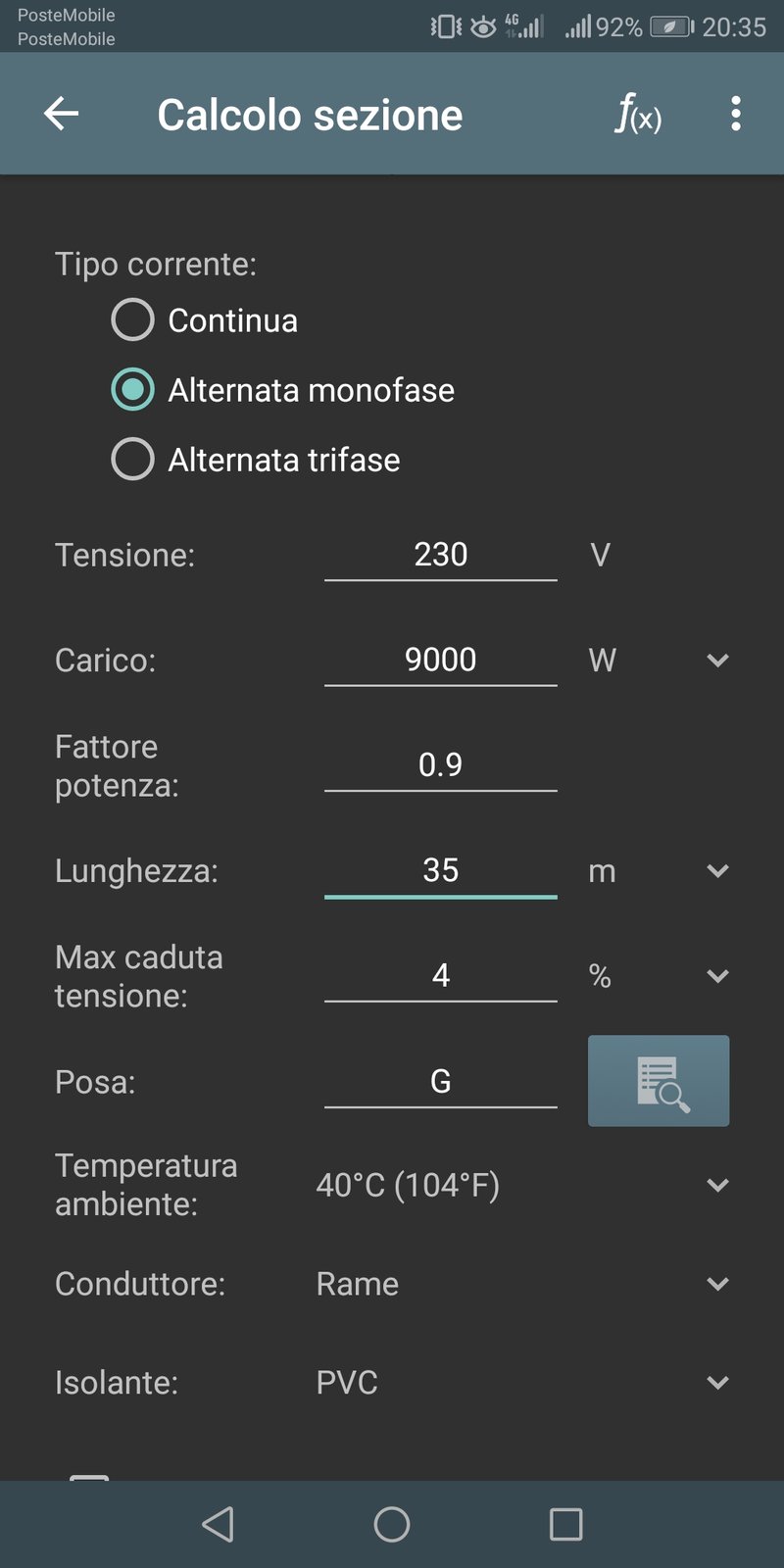The image size is (784, 1568).
Task: Open the f(x) formulas icon
Action: point(638,115)
